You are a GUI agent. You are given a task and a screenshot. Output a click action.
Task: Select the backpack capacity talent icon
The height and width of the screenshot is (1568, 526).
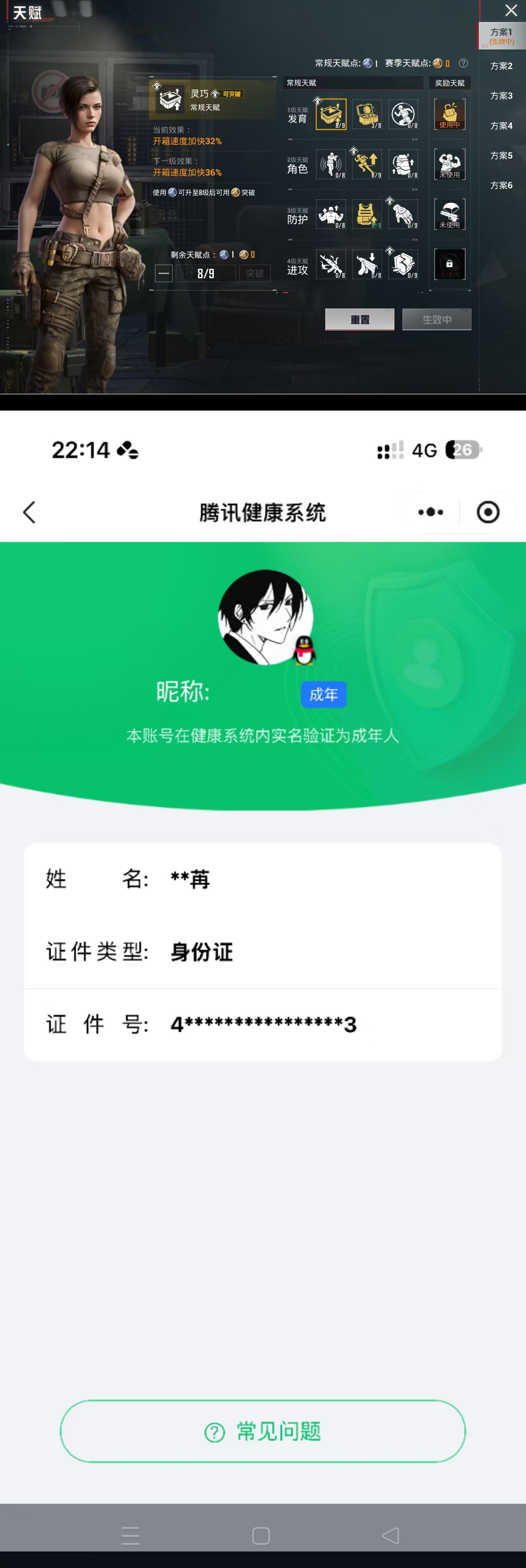pos(404,164)
